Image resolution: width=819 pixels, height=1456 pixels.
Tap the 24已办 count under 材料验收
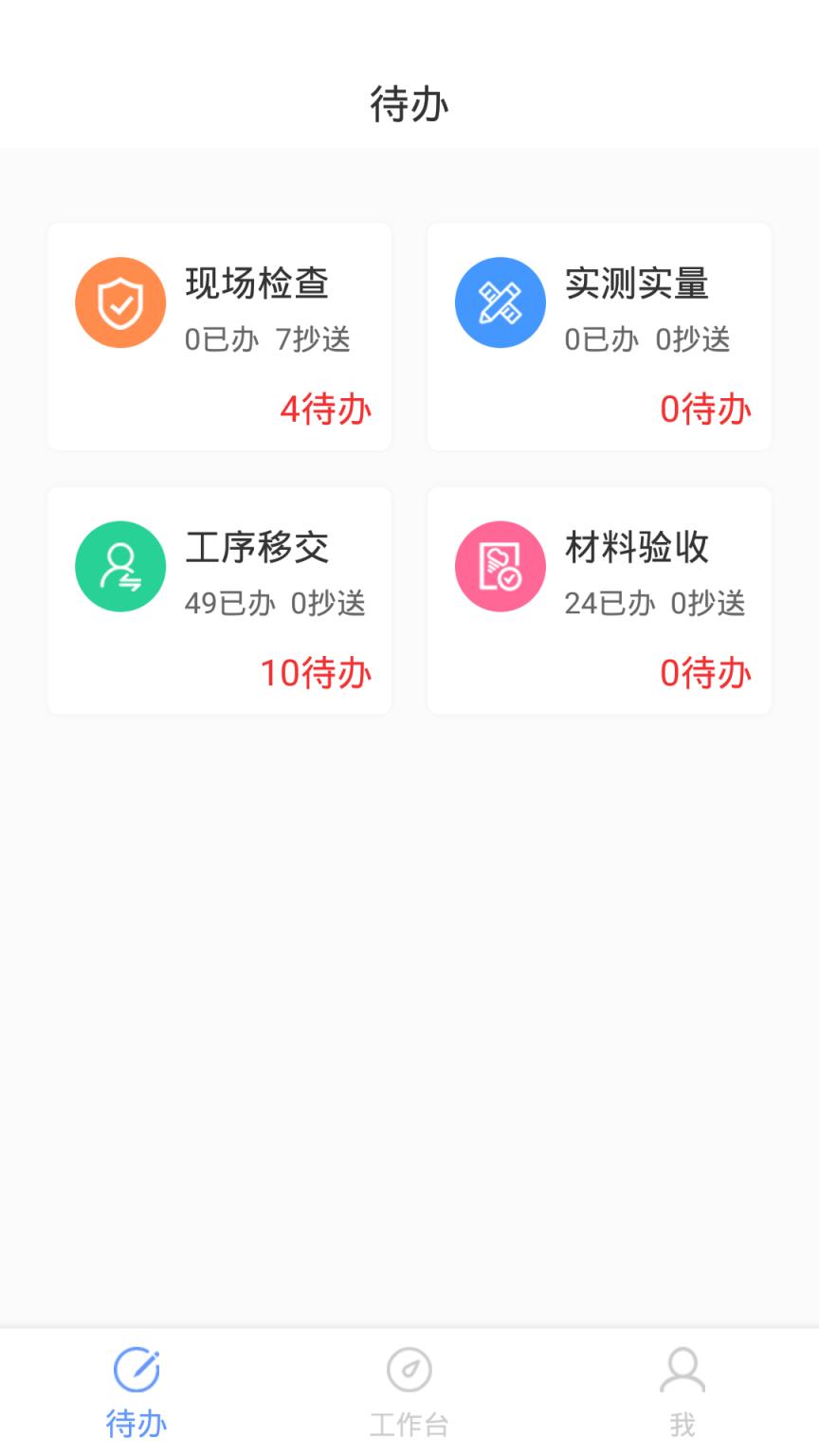(605, 603)
